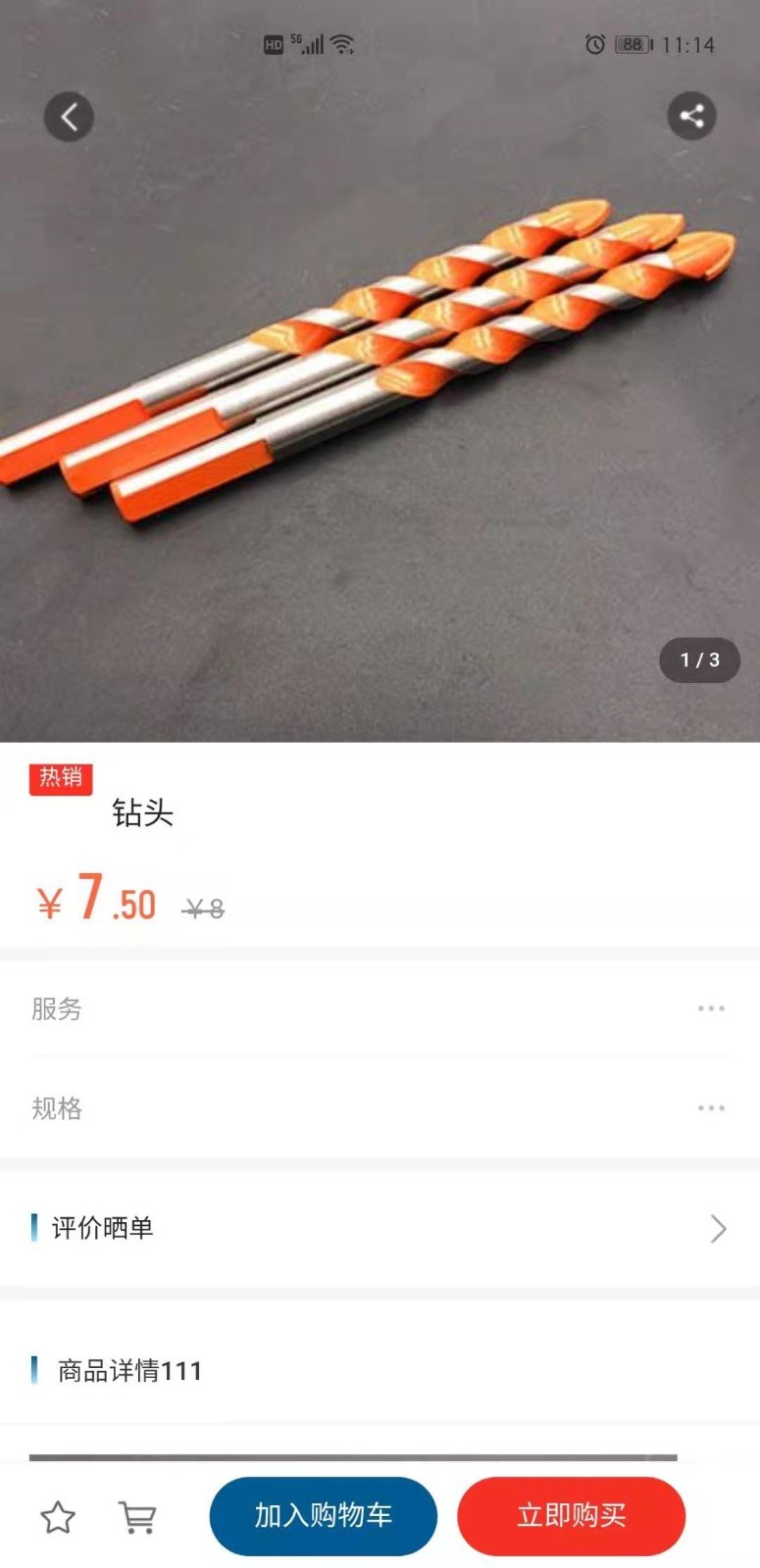Tap the 加入购物车 button
Screen dimensions: 760x1568
pos(323,1516)
